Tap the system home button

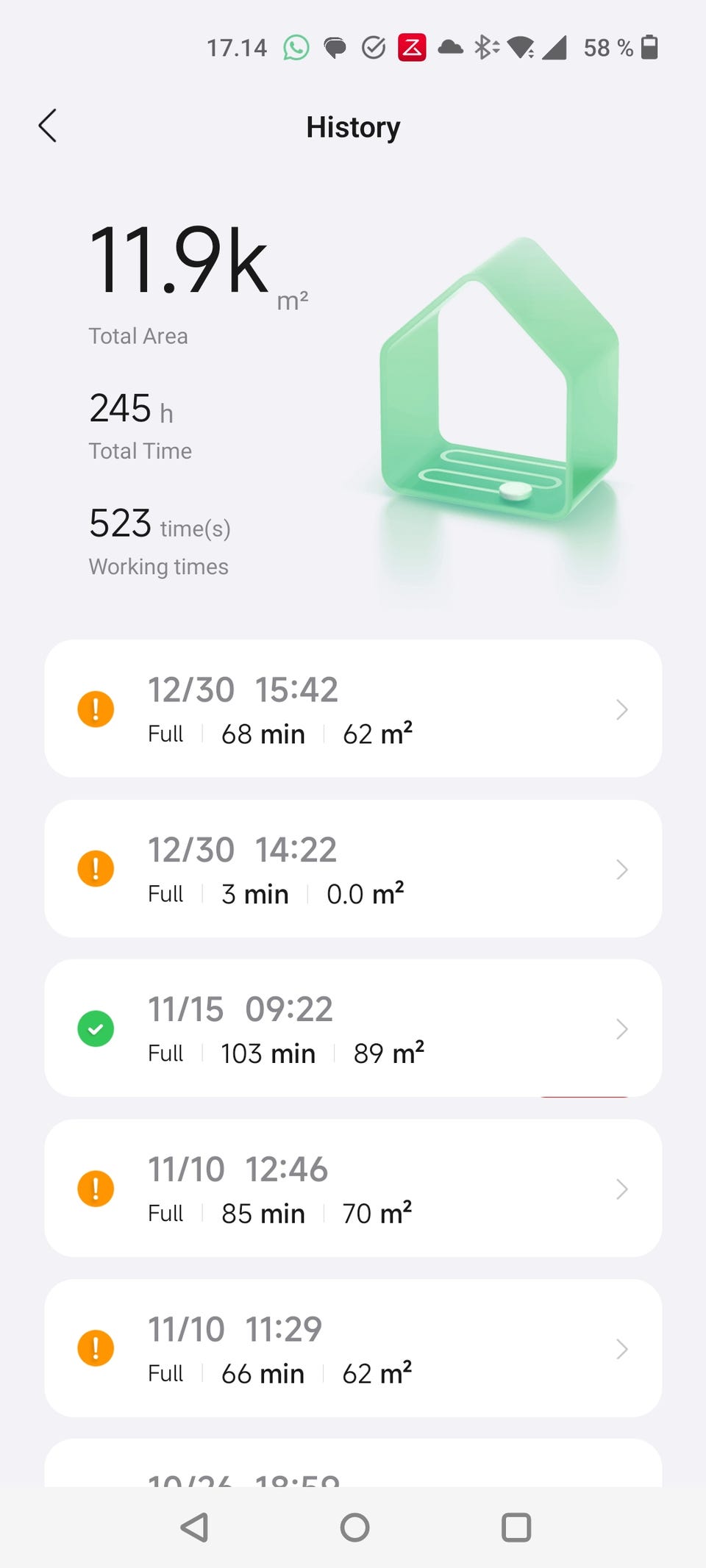[354, 1528]
